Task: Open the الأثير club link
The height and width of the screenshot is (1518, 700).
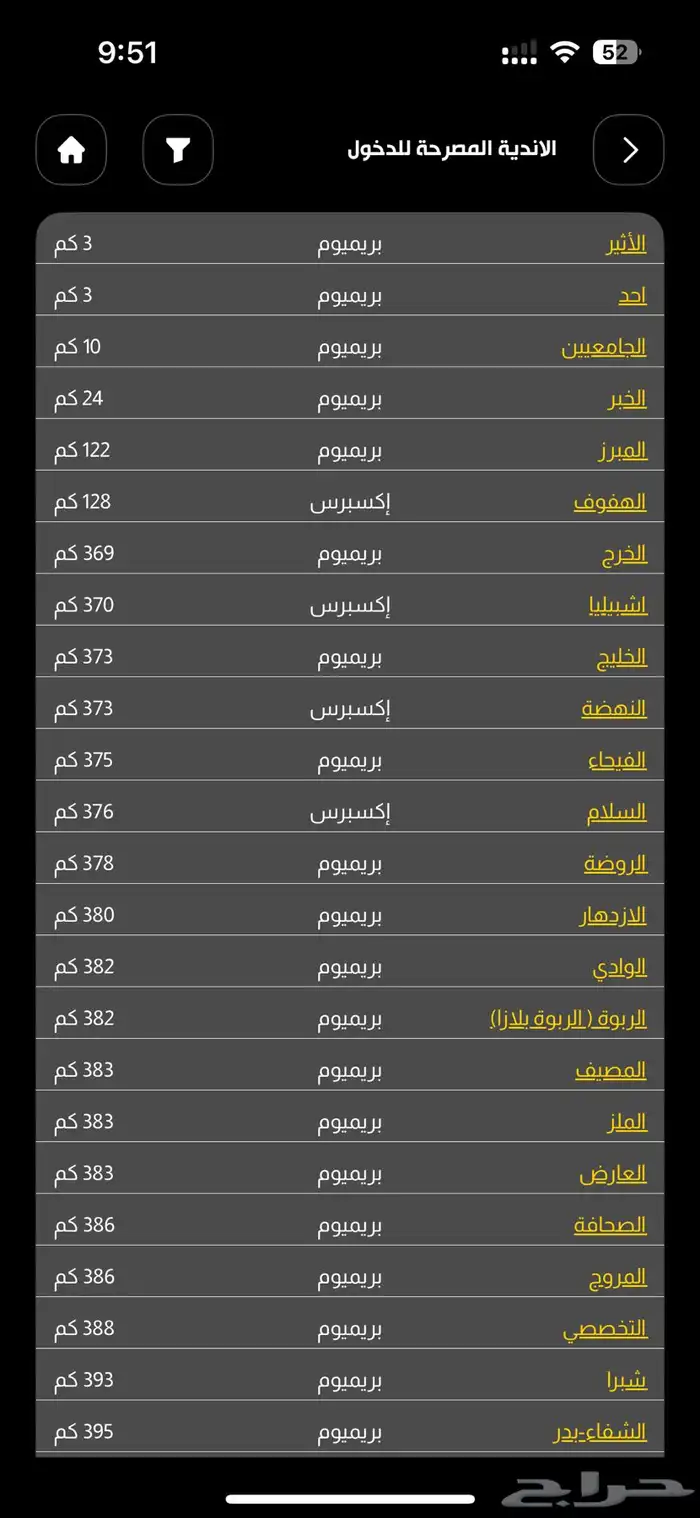Action: point(627,244)
